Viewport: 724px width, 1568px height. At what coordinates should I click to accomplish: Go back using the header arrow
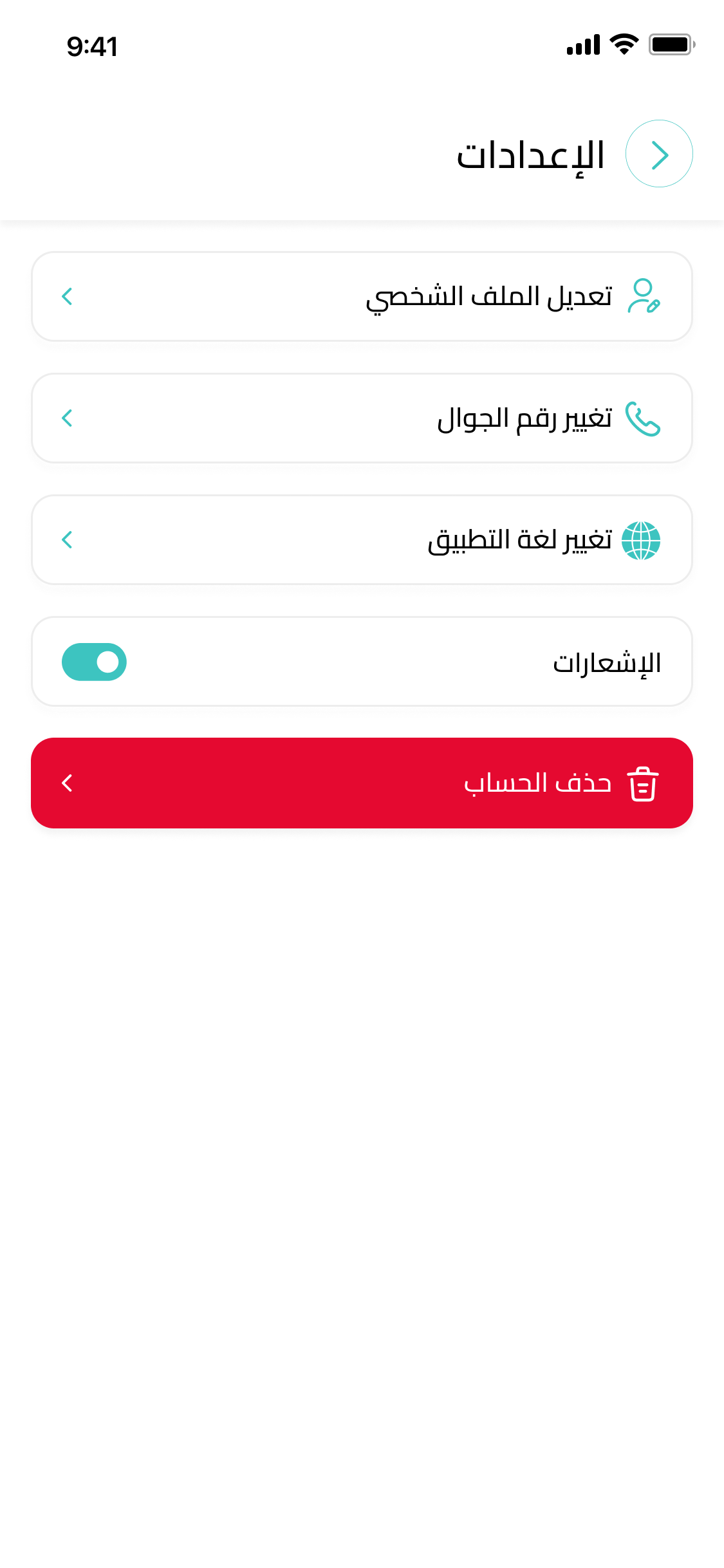pyautogui.click(x=658, y=154)
